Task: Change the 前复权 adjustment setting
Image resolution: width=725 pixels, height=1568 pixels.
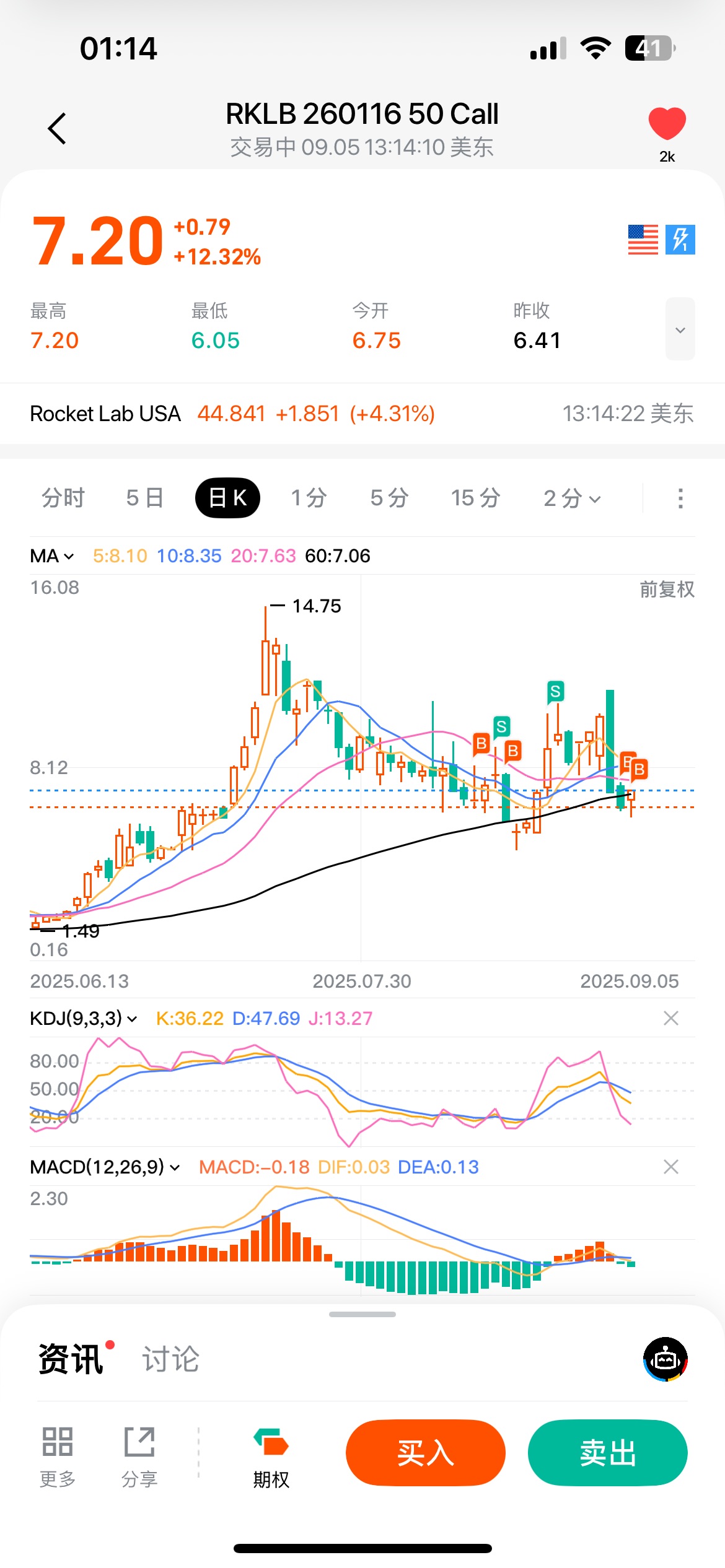Action: pos(667,589)
